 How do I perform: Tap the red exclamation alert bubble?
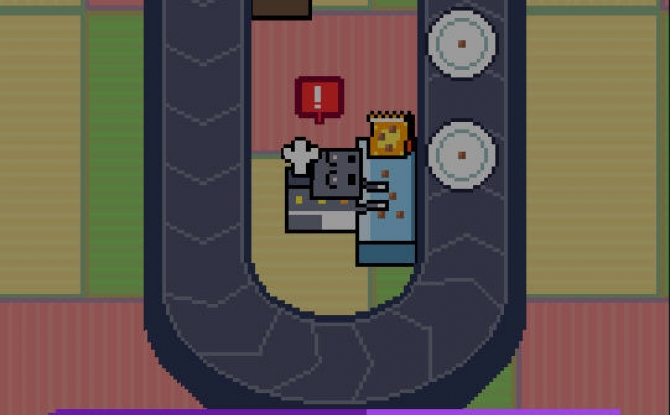[319, 97]
